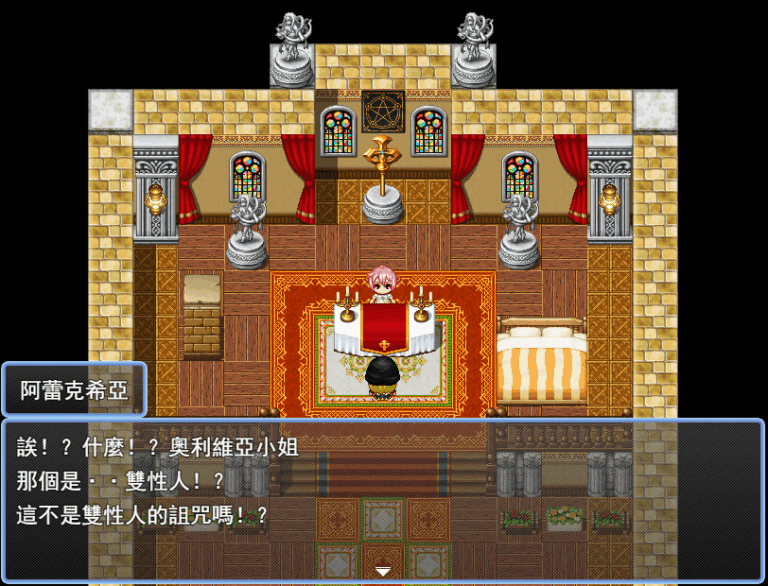Tap the dialogue continue arrow to advance
Screen dimensions: 768x586
(382, 571)
